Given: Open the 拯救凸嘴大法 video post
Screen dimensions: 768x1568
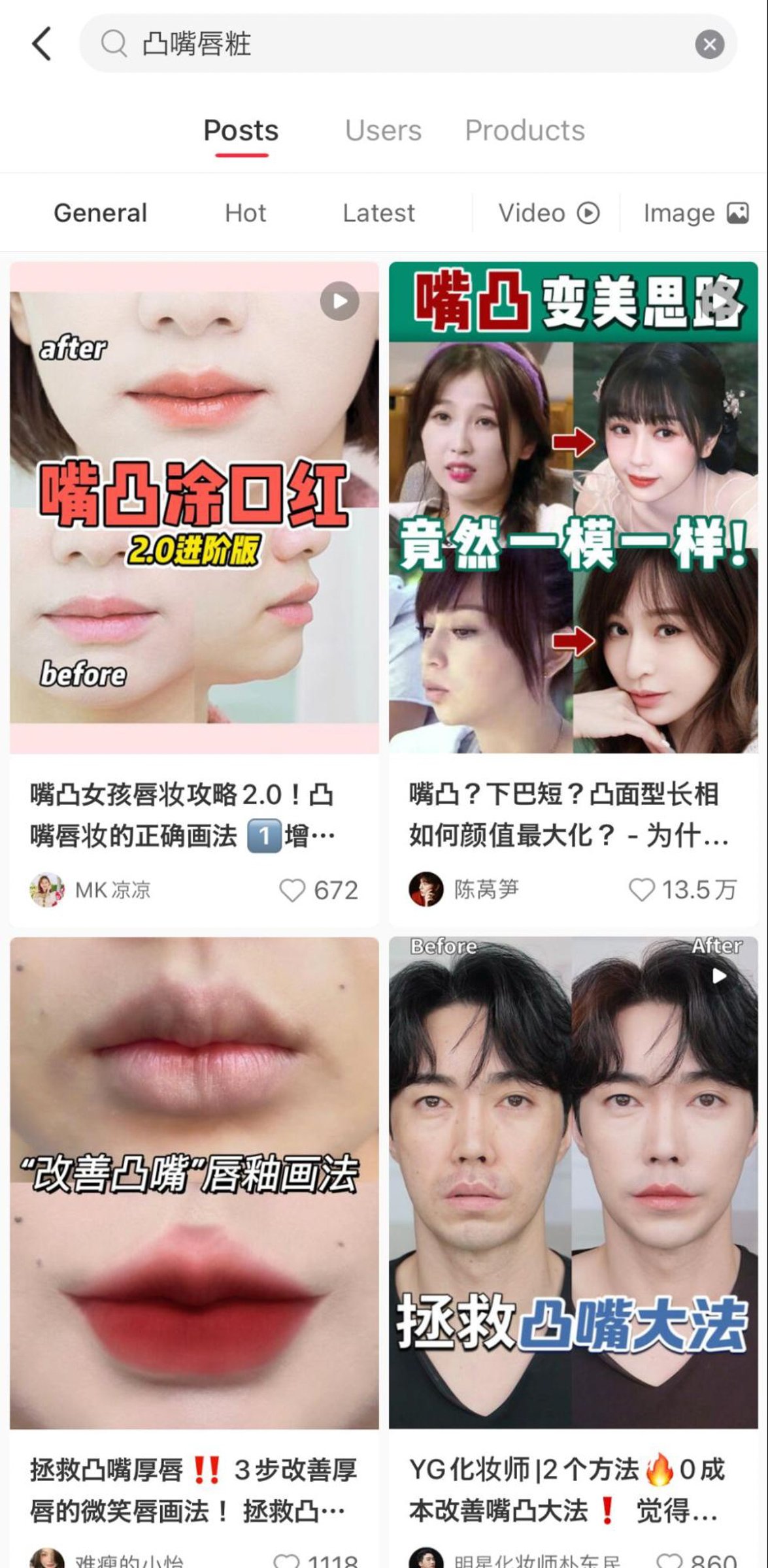Looking at the screenshot, I should (573, 1183).
